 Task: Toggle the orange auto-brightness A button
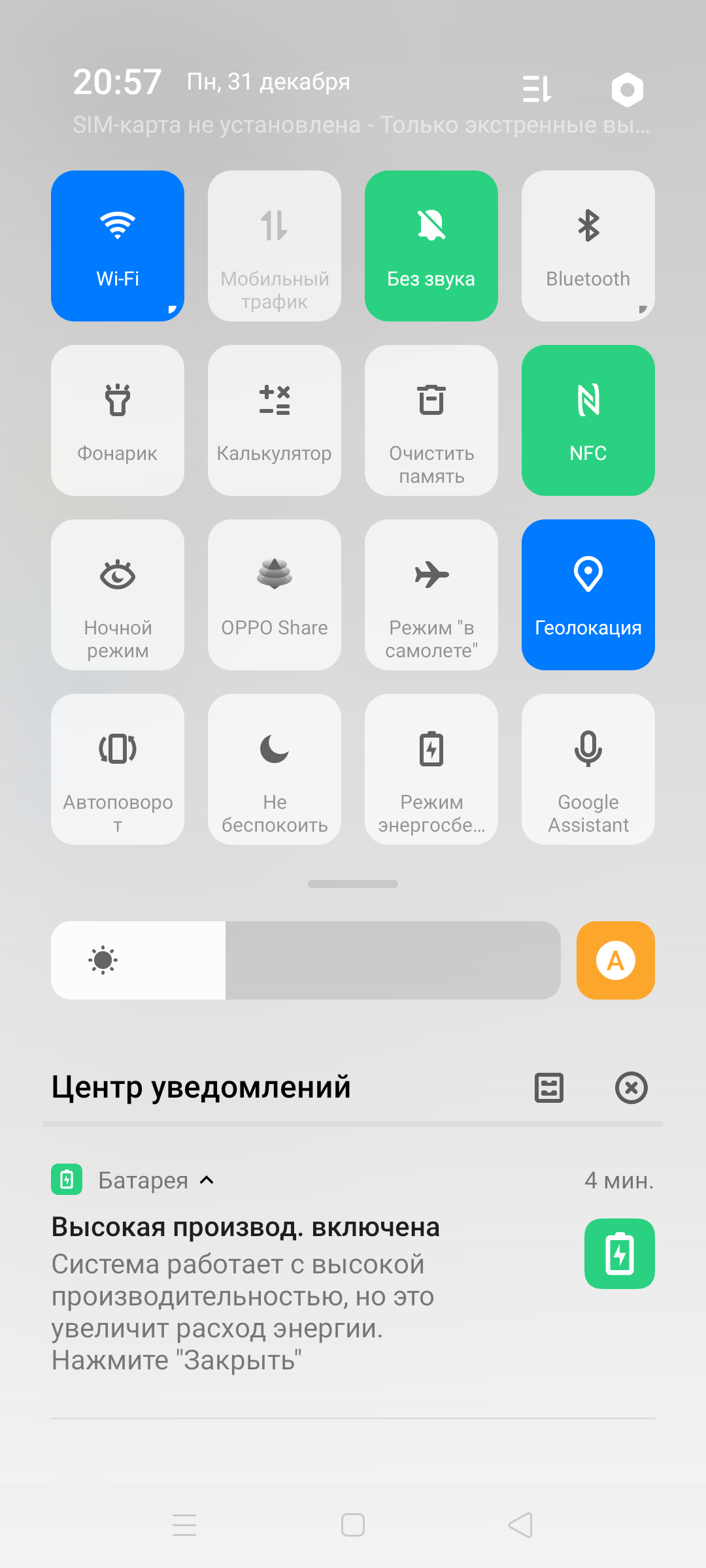[615, 960]
